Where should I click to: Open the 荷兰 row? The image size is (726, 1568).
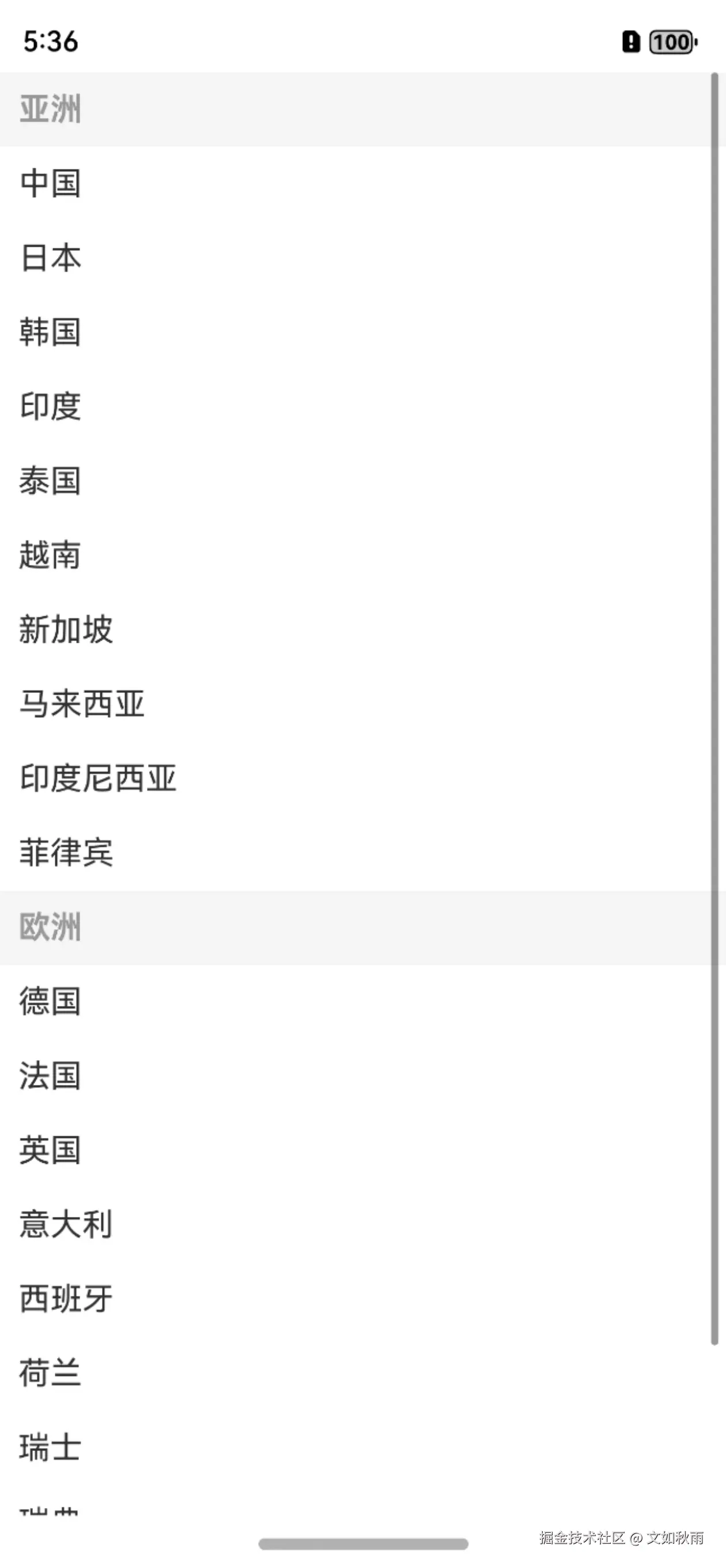[50, 1373]
